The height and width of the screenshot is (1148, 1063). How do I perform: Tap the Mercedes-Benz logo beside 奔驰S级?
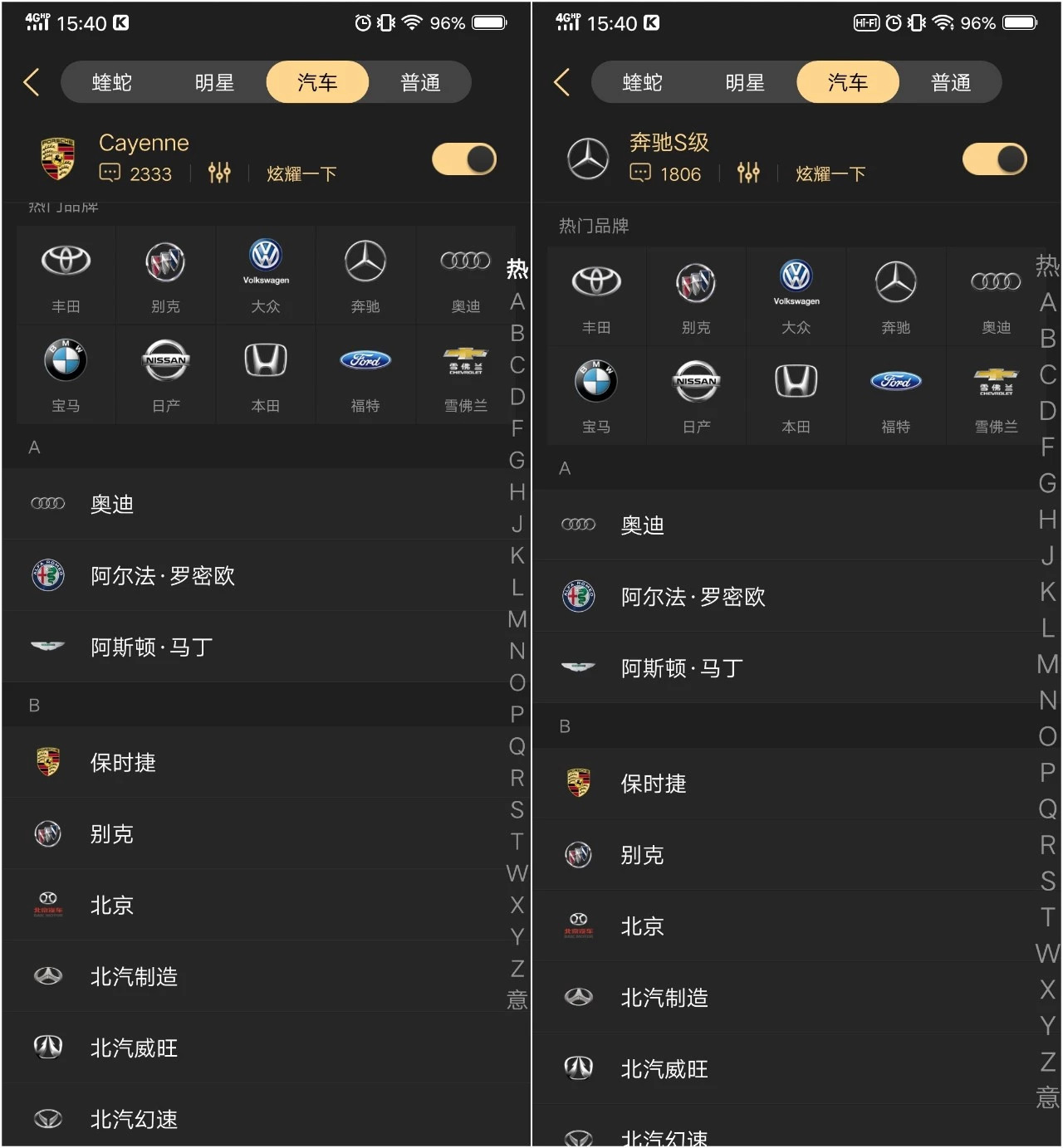(589, 159)
